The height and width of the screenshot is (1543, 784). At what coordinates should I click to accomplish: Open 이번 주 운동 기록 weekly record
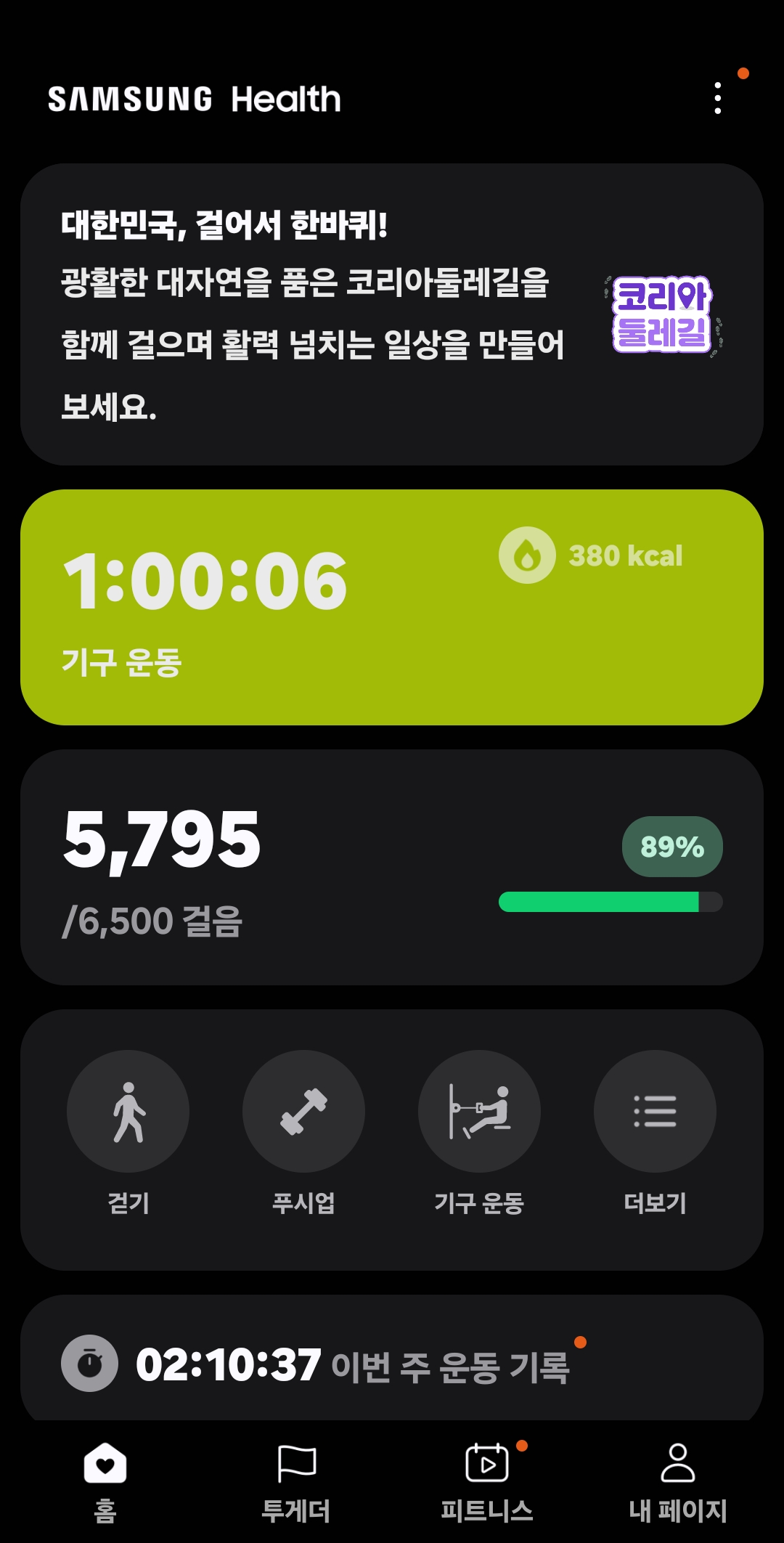[x=392, y=1364]
